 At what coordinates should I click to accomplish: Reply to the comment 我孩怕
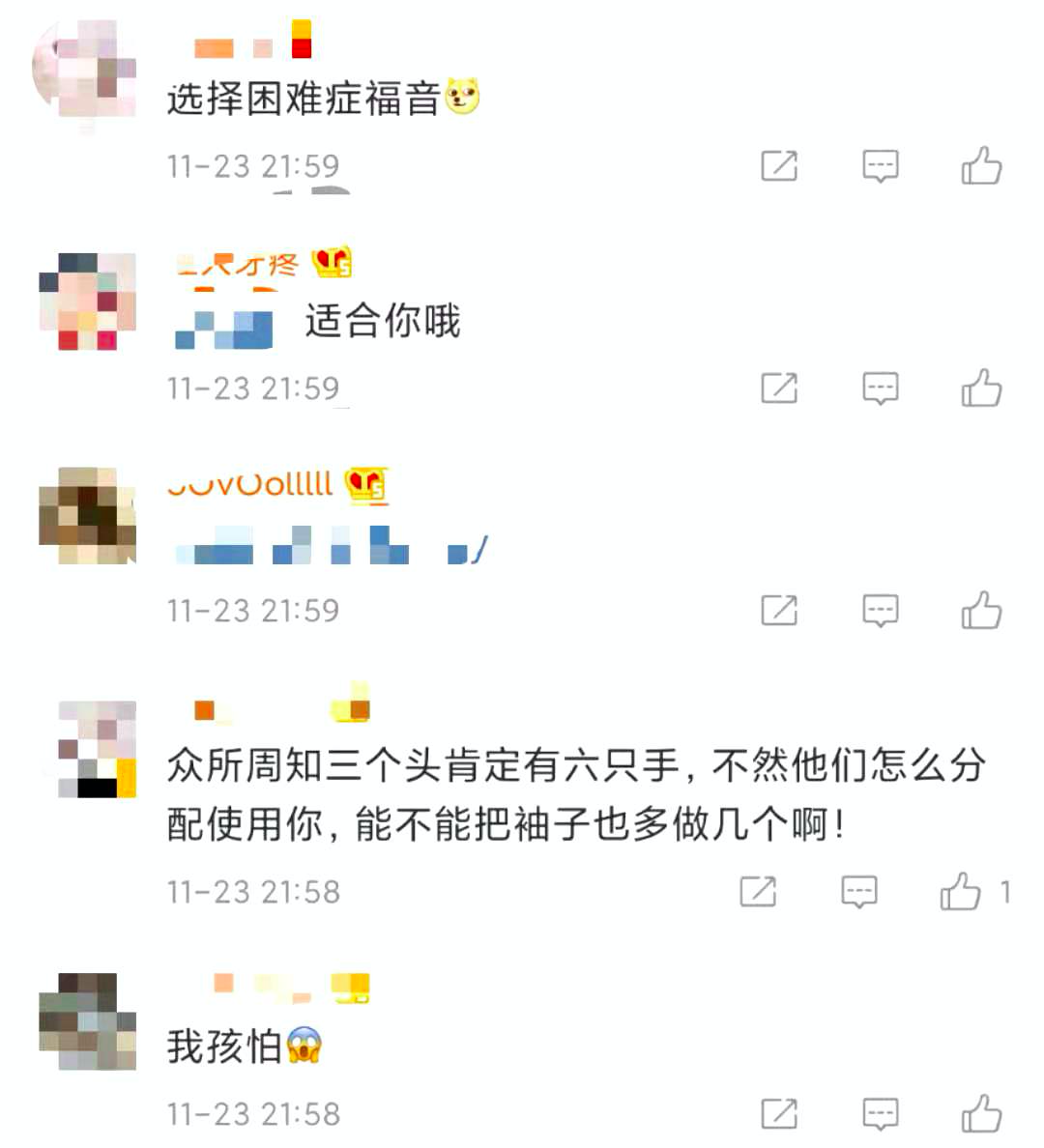point(880,1114)
